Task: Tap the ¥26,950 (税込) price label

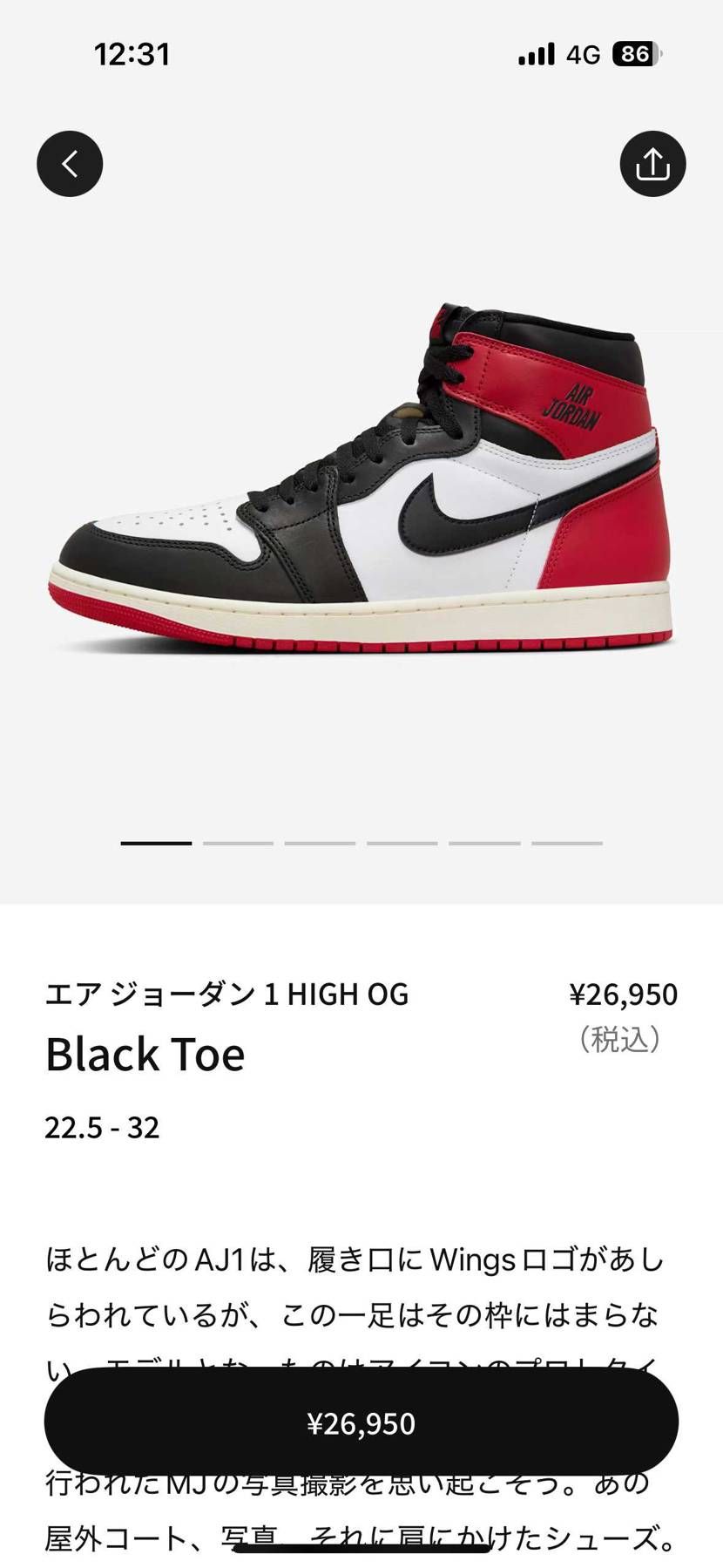Action: pos(622,1015)
